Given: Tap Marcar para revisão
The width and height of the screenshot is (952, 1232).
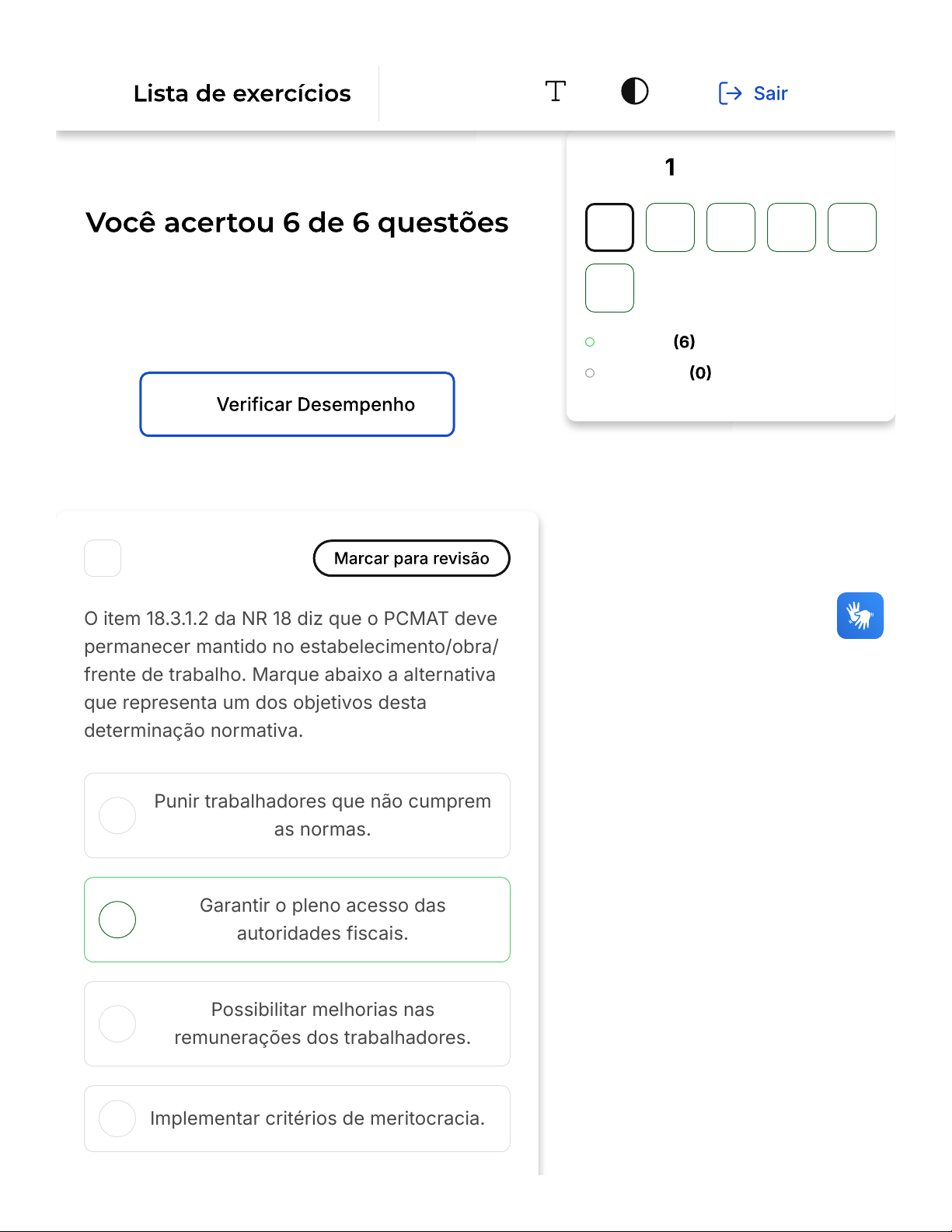Looking at the screenshot, I should click(x=411, y=558).
